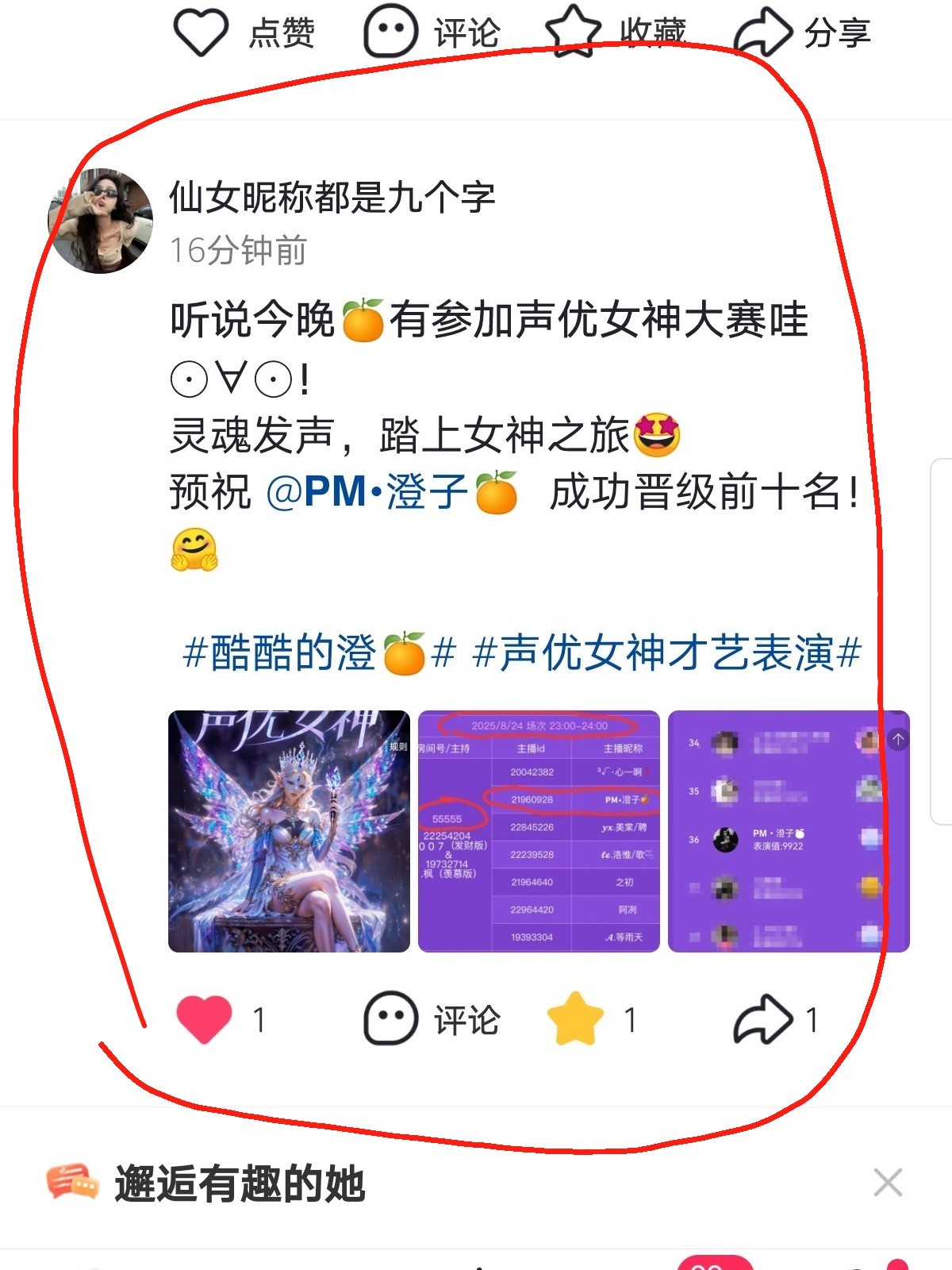Viewport: 952px width, 1270px height.
Task: View the fairy goddess poster image
Action: point(289,831)
